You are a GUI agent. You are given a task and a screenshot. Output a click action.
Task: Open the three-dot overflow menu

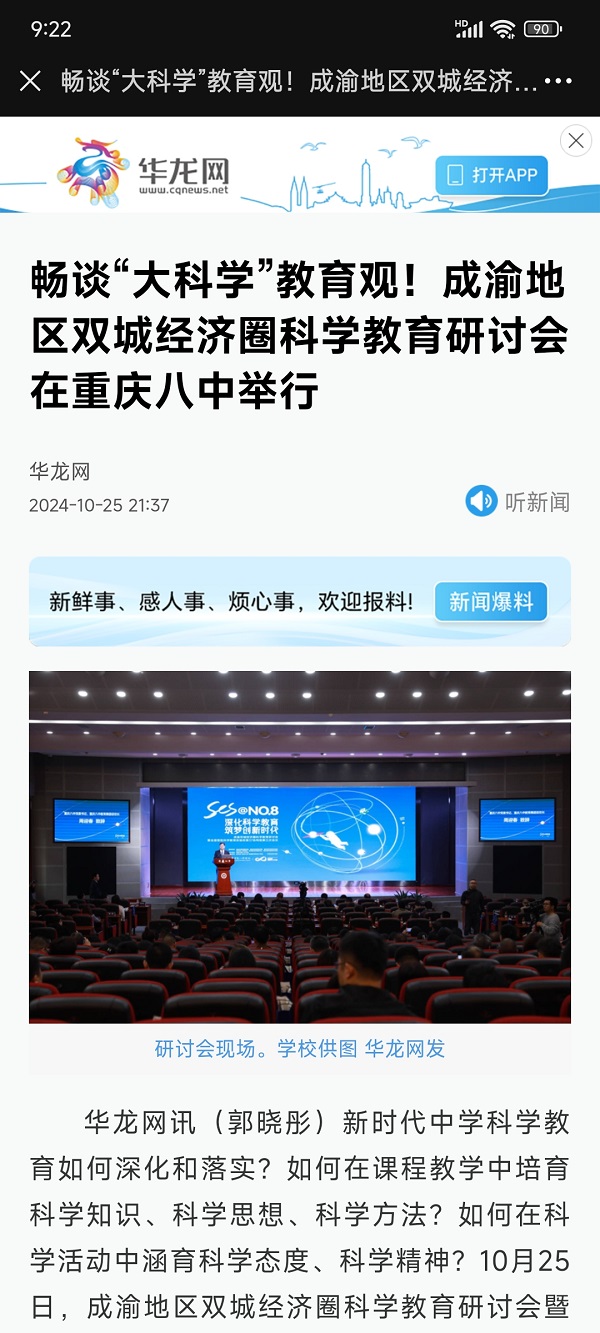tap(557, 82)
